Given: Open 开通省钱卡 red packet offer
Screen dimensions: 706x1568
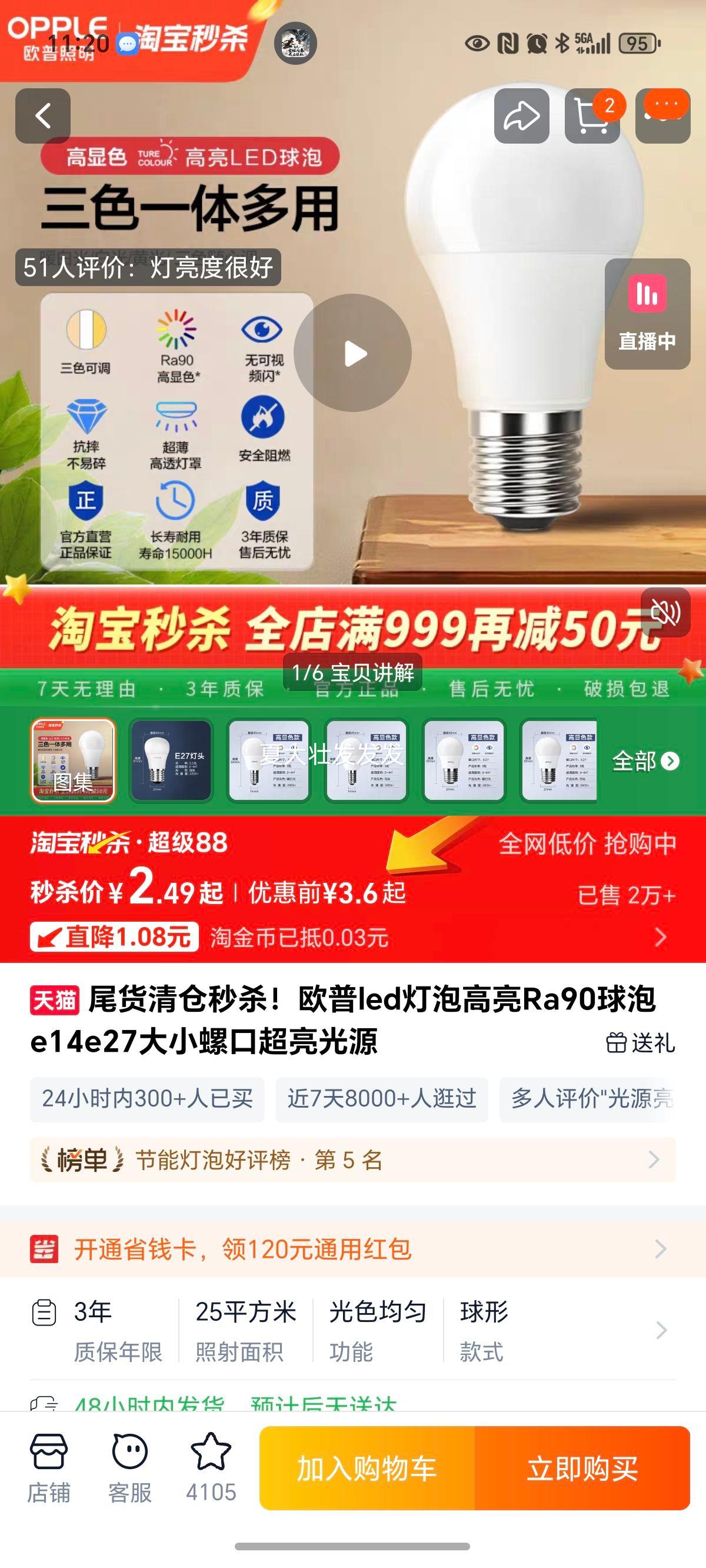Looking at the screenshot, I should point(353,1249).
